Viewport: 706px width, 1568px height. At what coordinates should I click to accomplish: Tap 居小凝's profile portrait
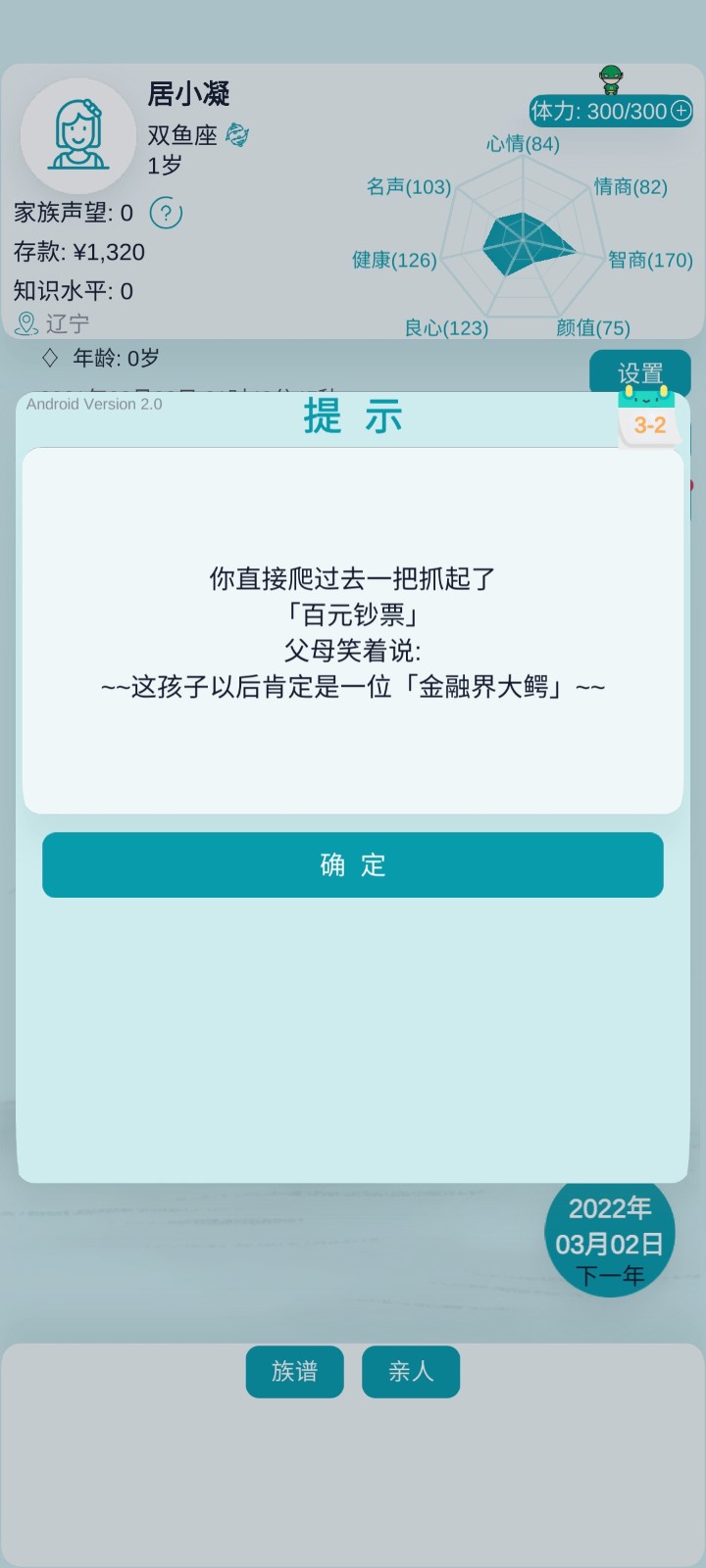click(x=78, y=135)
